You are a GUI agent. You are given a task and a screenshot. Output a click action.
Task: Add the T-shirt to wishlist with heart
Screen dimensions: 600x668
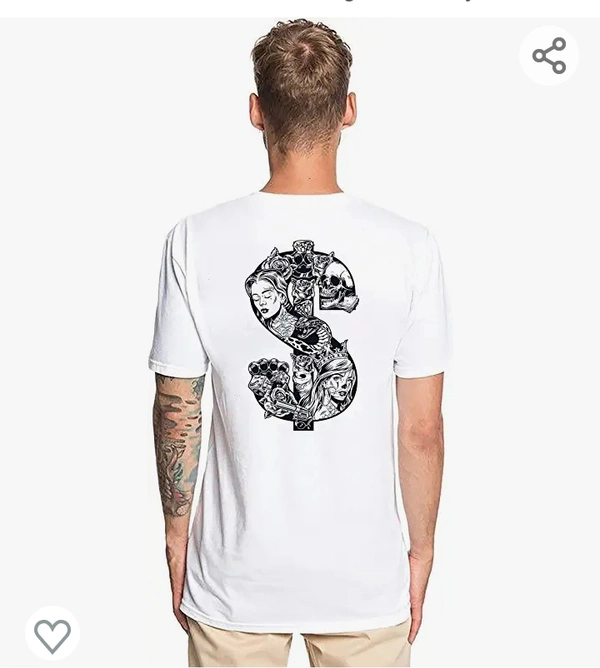[x=52, y=633]
